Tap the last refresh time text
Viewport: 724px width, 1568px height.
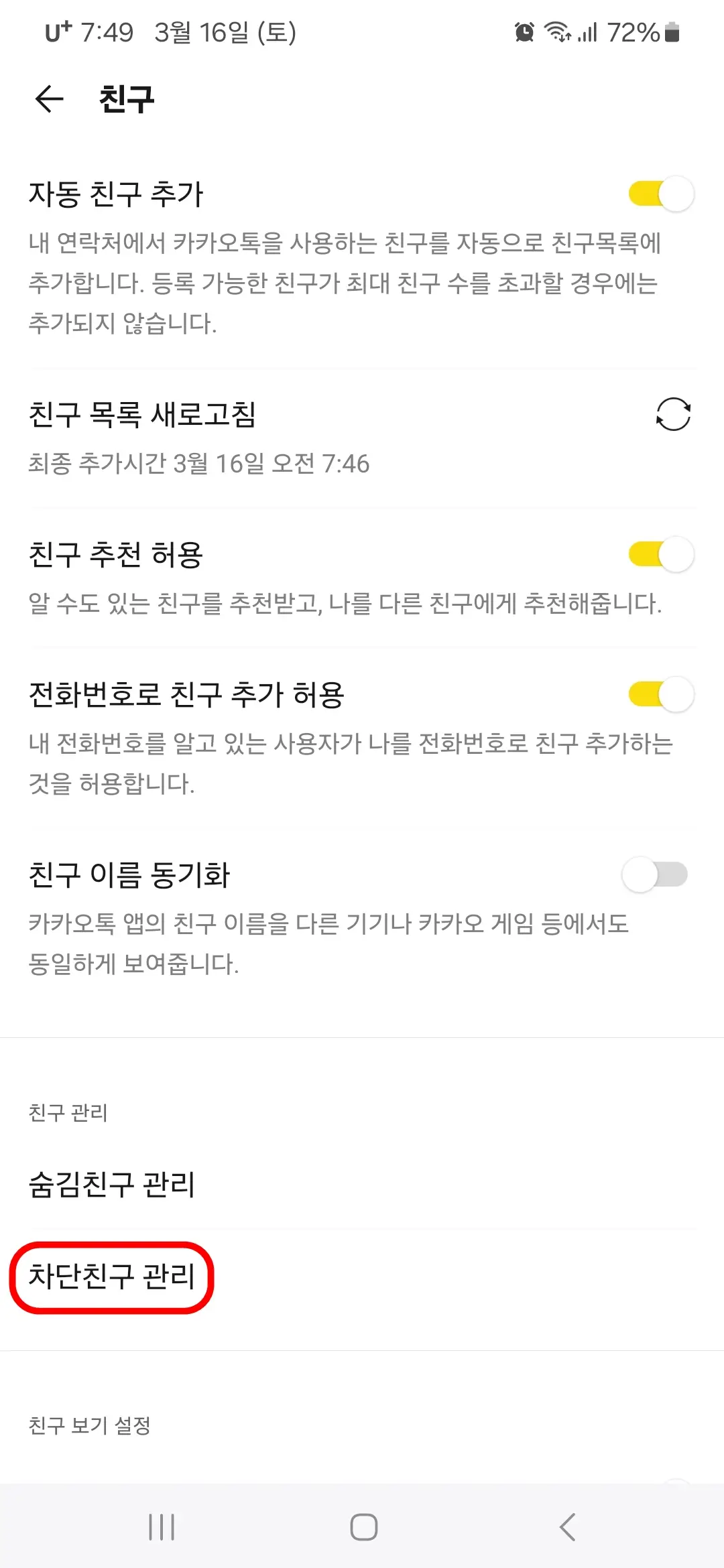coord(201,462)
